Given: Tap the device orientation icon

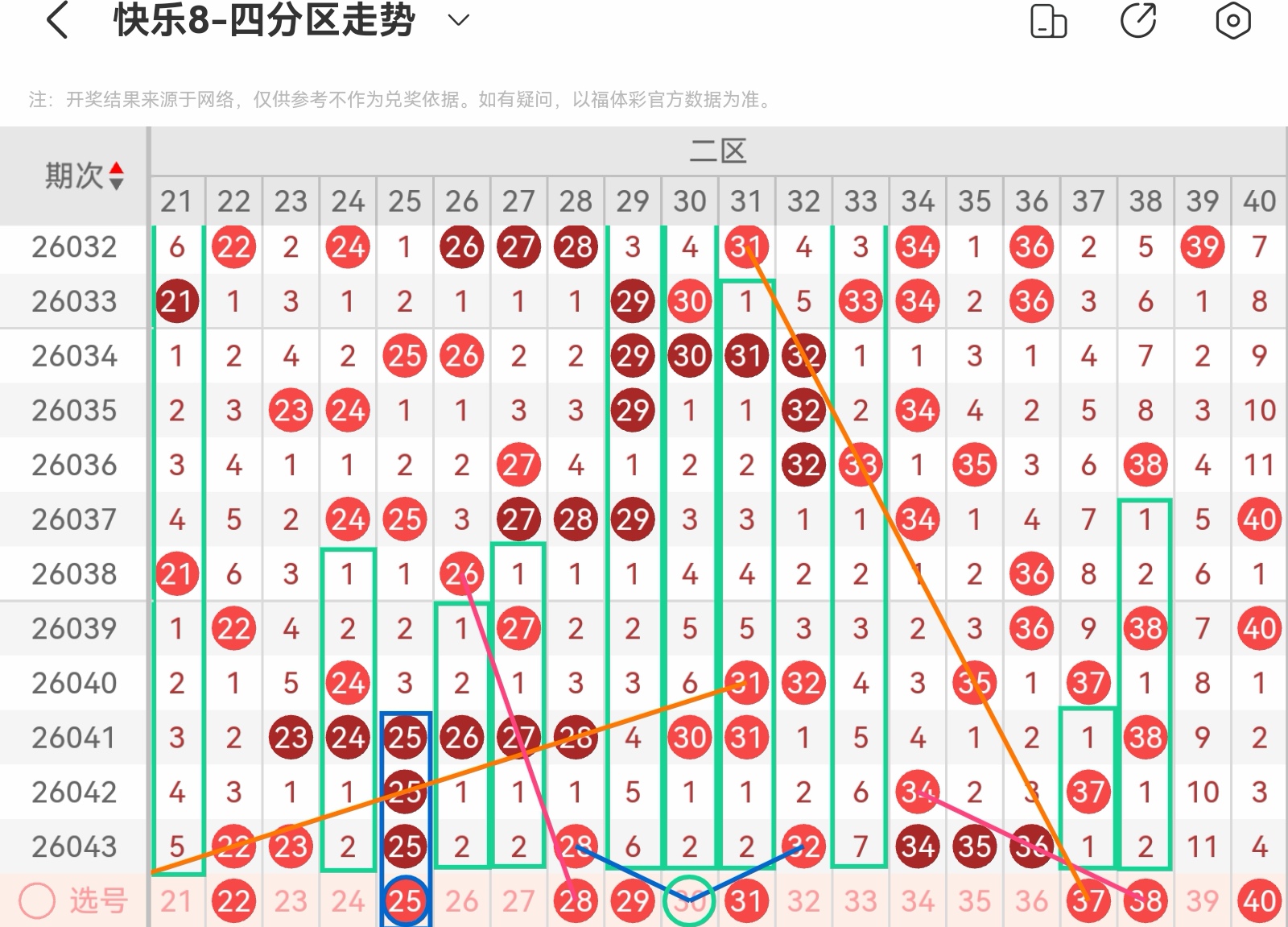Looking at the screenshot, I should click(1048, 21).
